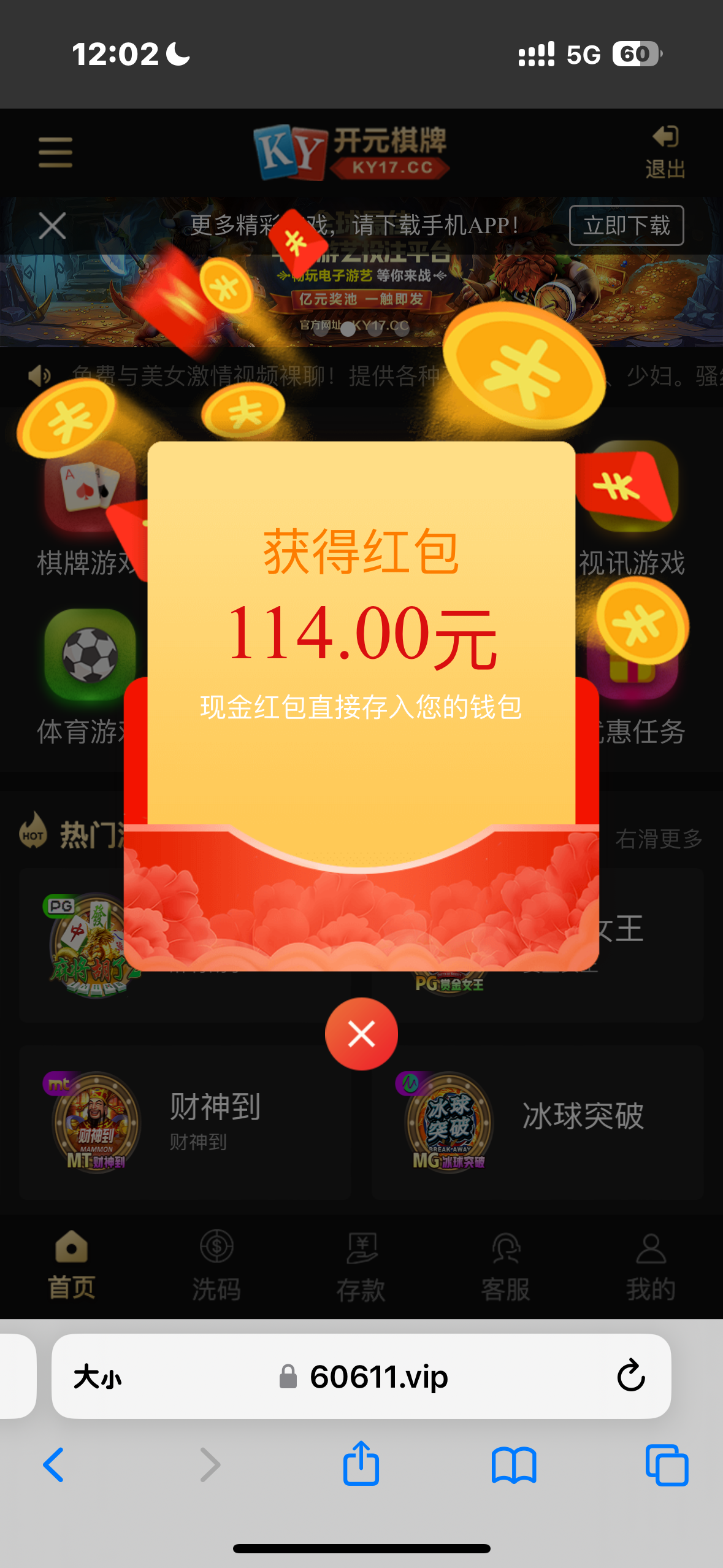Share this page from Safari

[361, 1464]
